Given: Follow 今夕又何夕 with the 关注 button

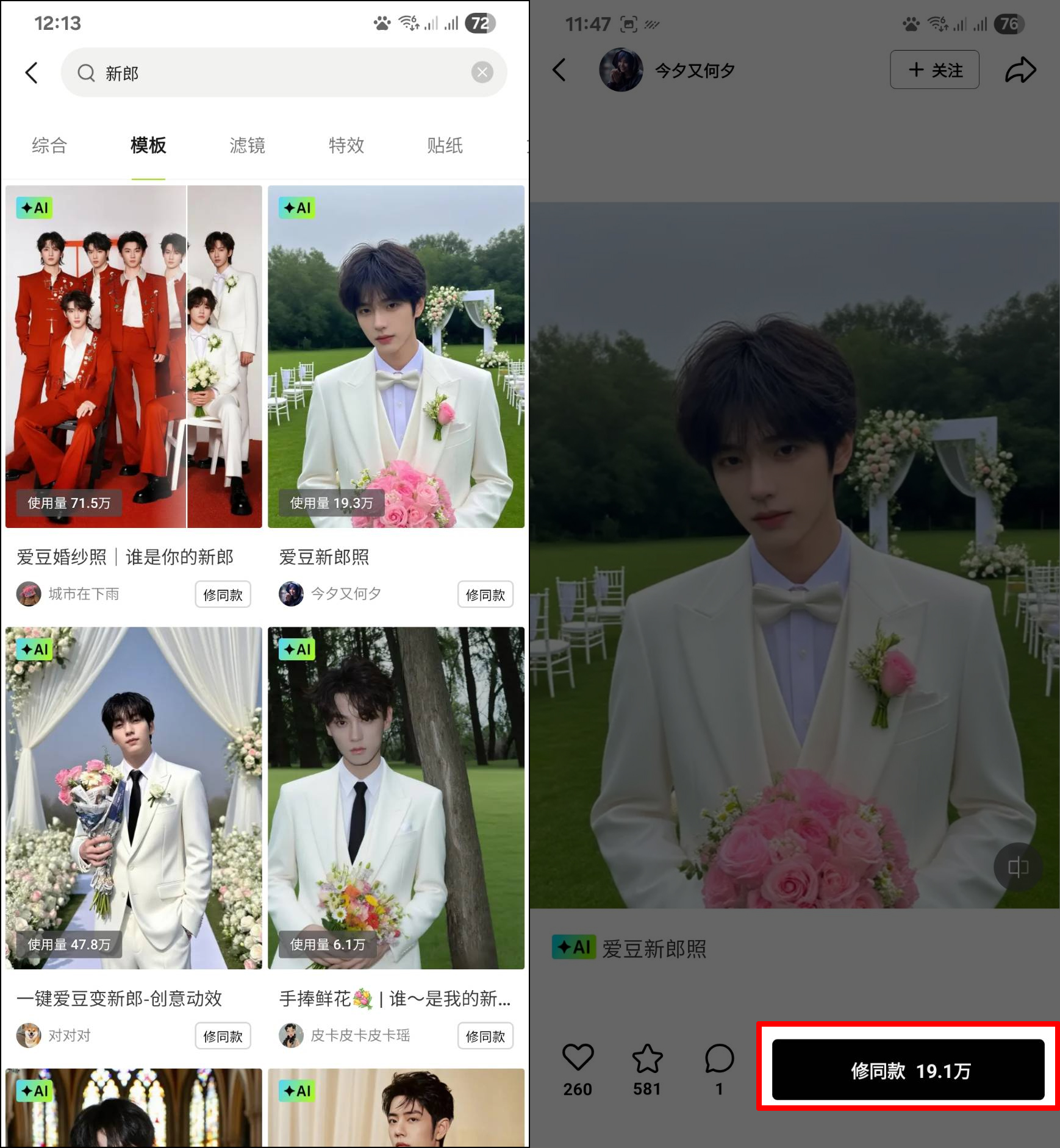Looking at the screenshot, I should (x=934, y=70).
